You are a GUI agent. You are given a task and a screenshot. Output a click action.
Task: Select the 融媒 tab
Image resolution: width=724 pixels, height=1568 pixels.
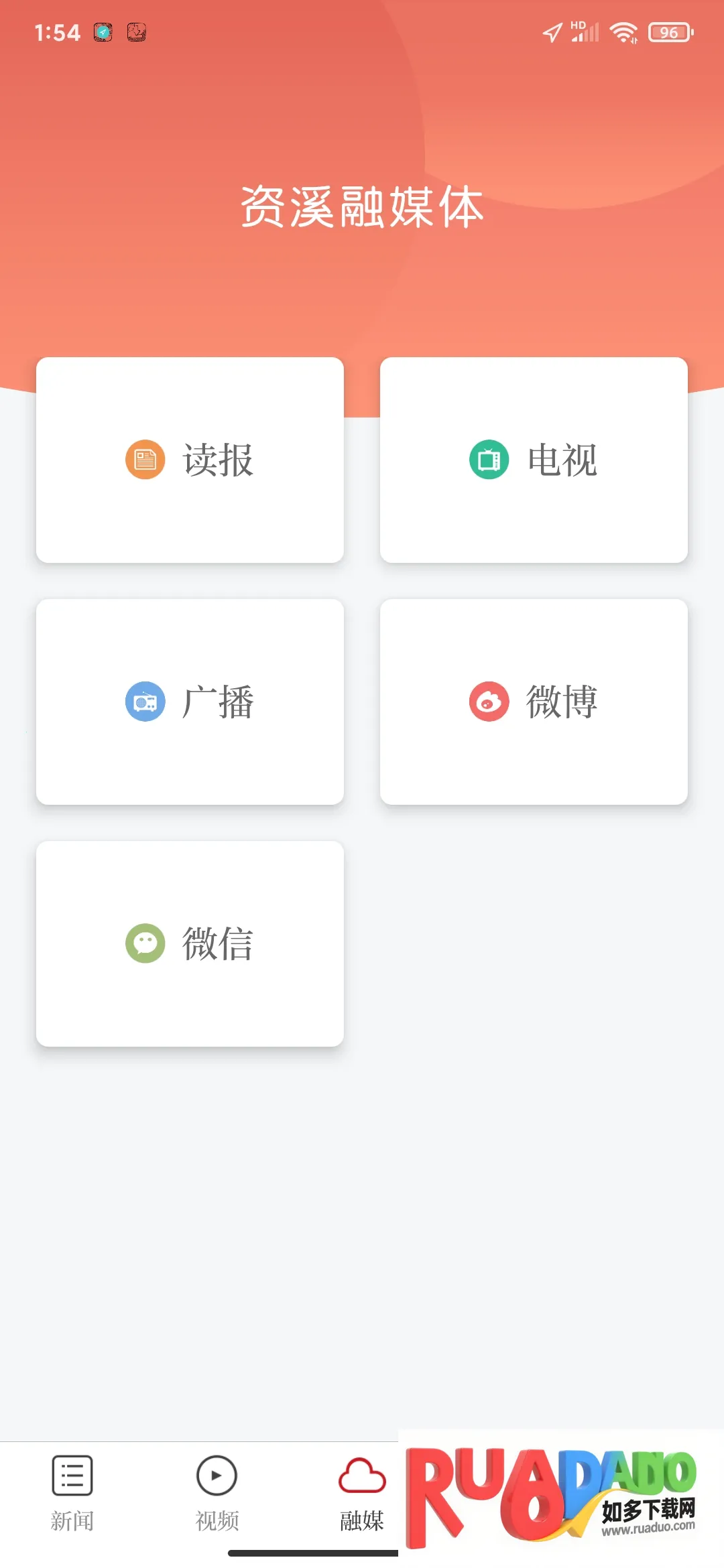pos(362,1493)
